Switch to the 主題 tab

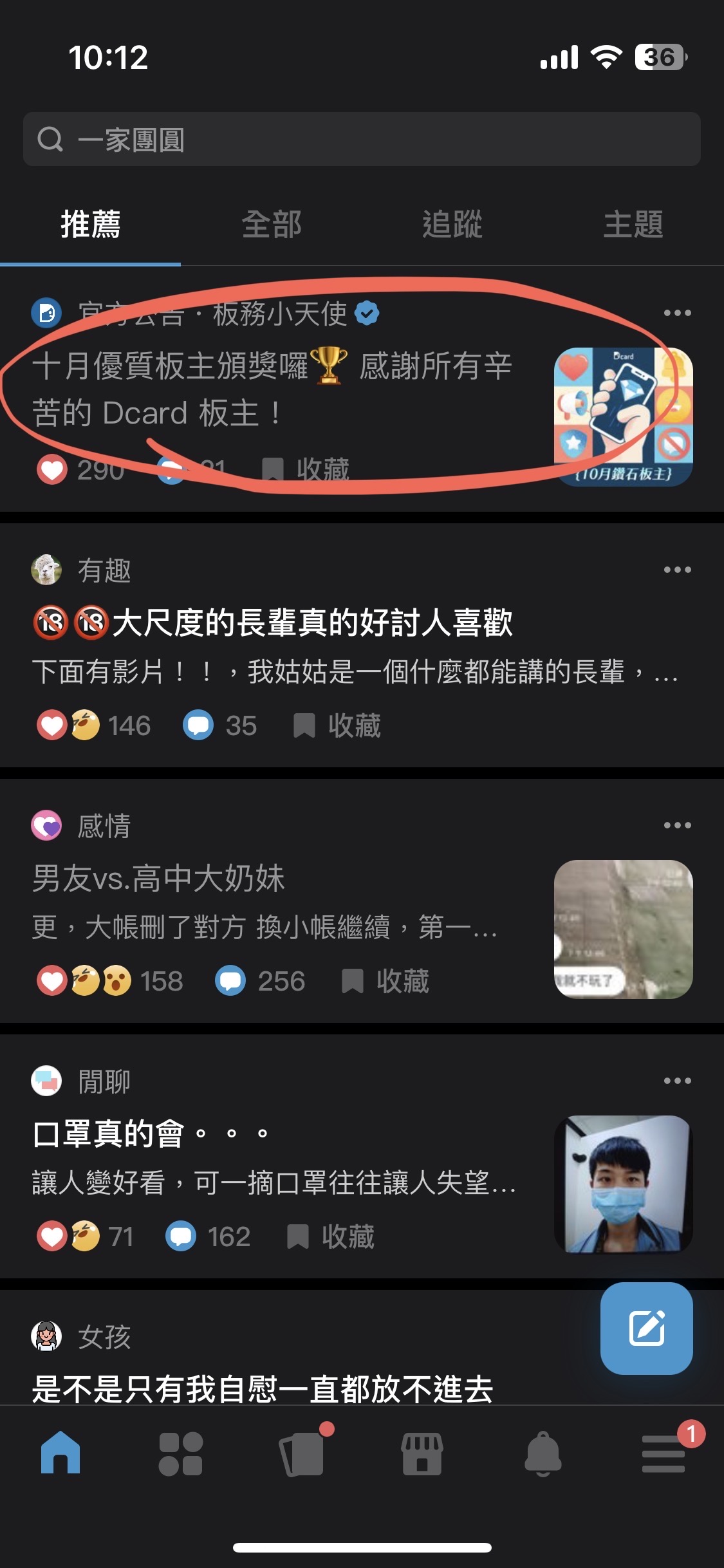(633, 225)
